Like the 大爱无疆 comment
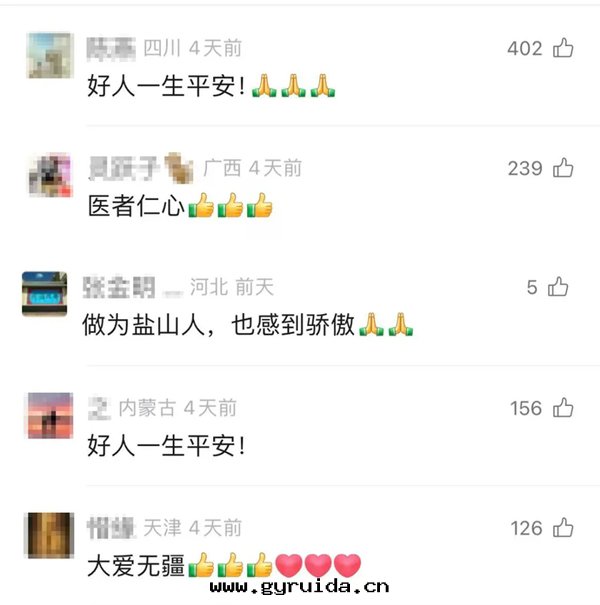600x605 pixels. 563,528
